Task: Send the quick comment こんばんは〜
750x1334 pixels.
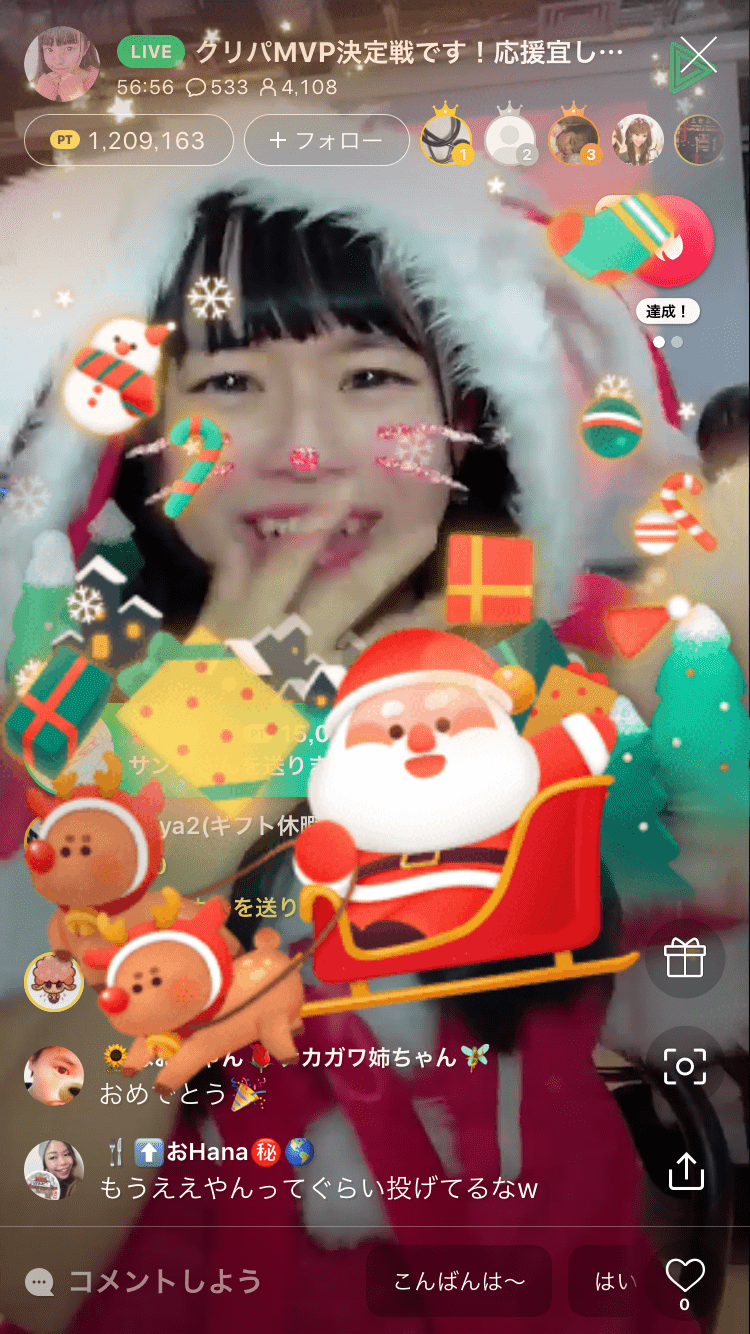Action: click(459, 1281)
